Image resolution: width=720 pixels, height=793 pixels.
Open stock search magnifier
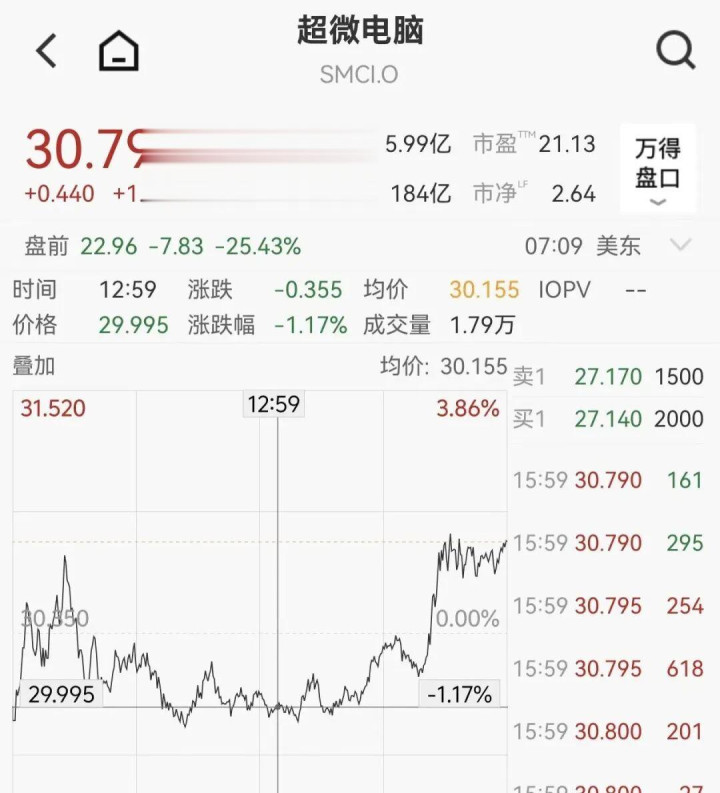[675, 50]
